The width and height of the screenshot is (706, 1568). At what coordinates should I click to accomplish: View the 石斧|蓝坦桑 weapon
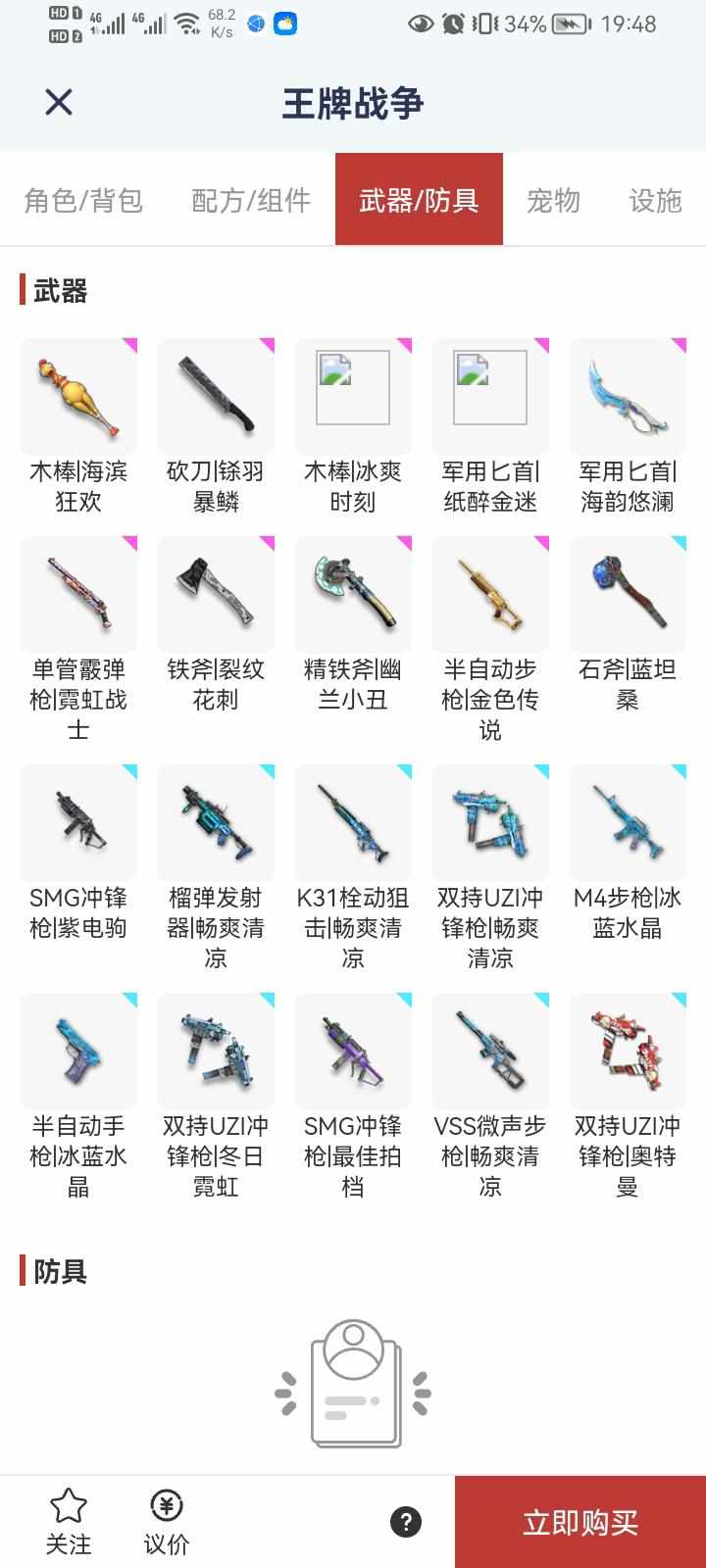628,594
